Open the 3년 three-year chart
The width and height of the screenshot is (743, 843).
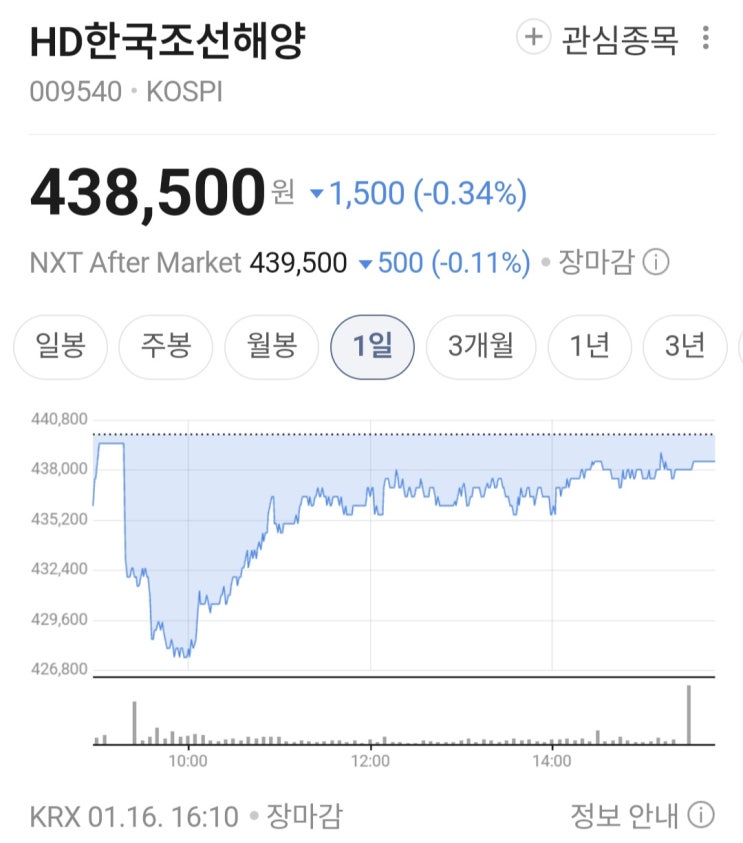[x=683, y=346]
